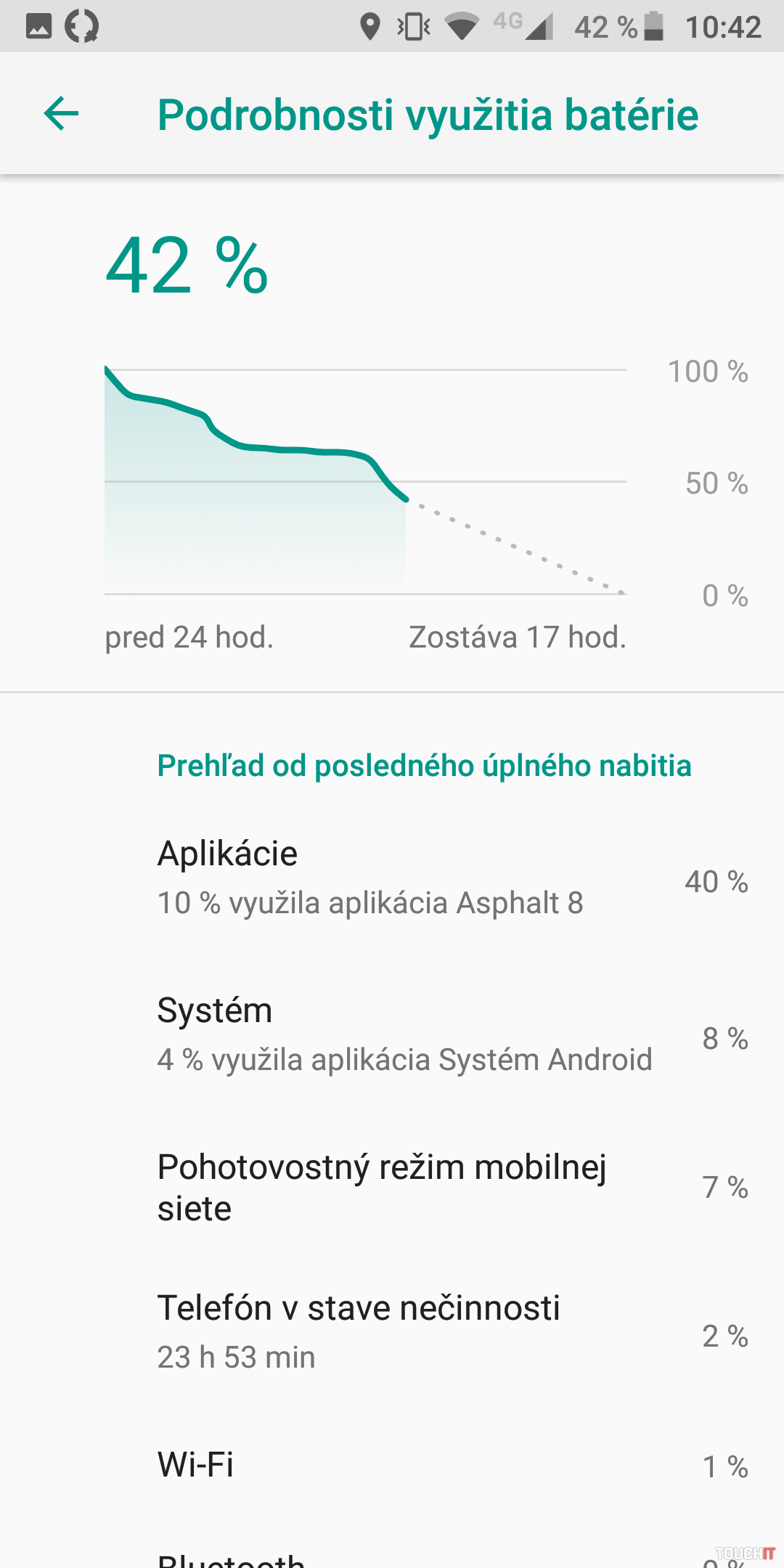View Telefón v stave nečinnosti details
The height and width of the screenshot is (1568, 784).
[392, 1331]
